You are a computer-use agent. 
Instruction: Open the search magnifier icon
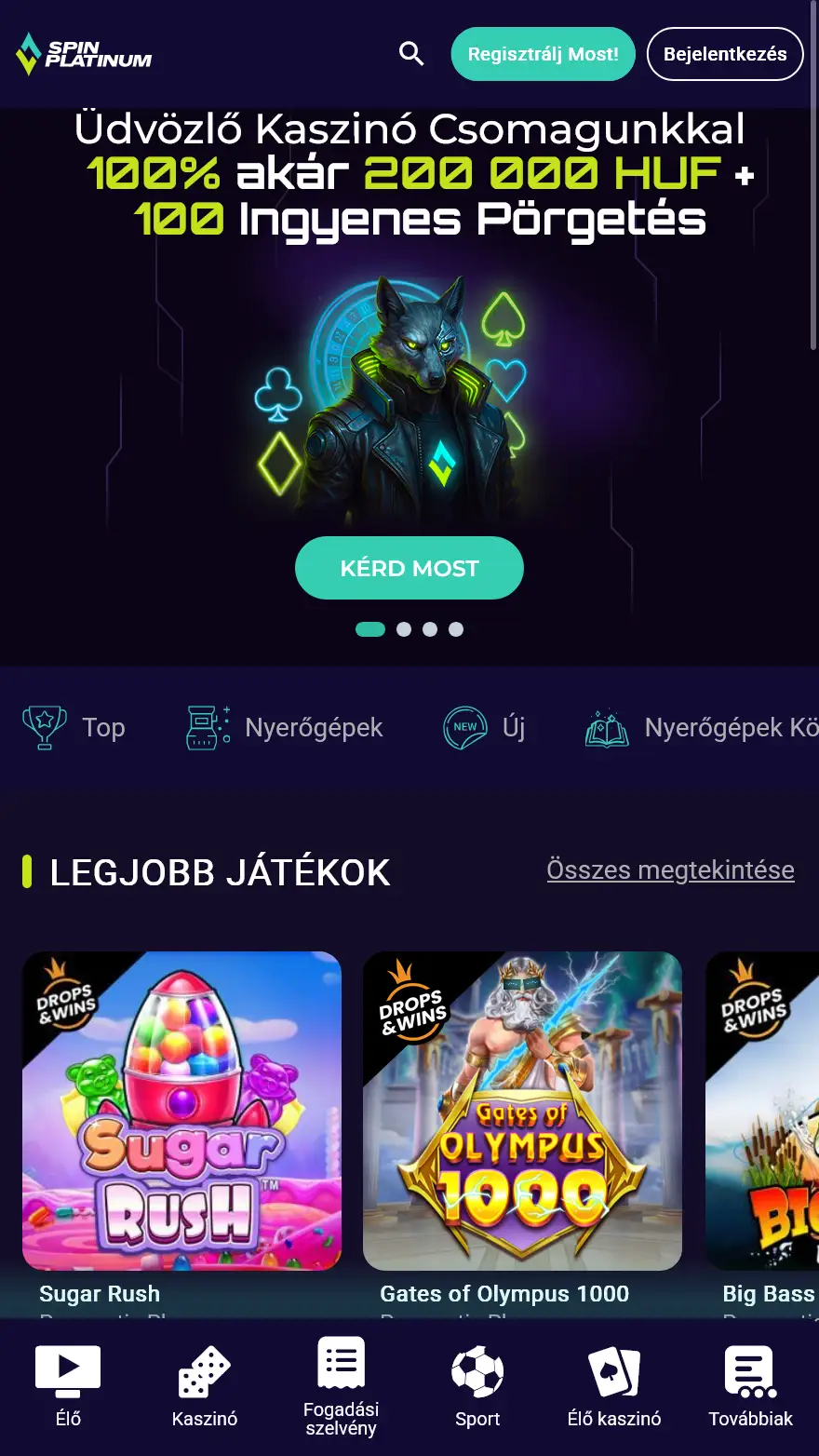coord(410,53)
